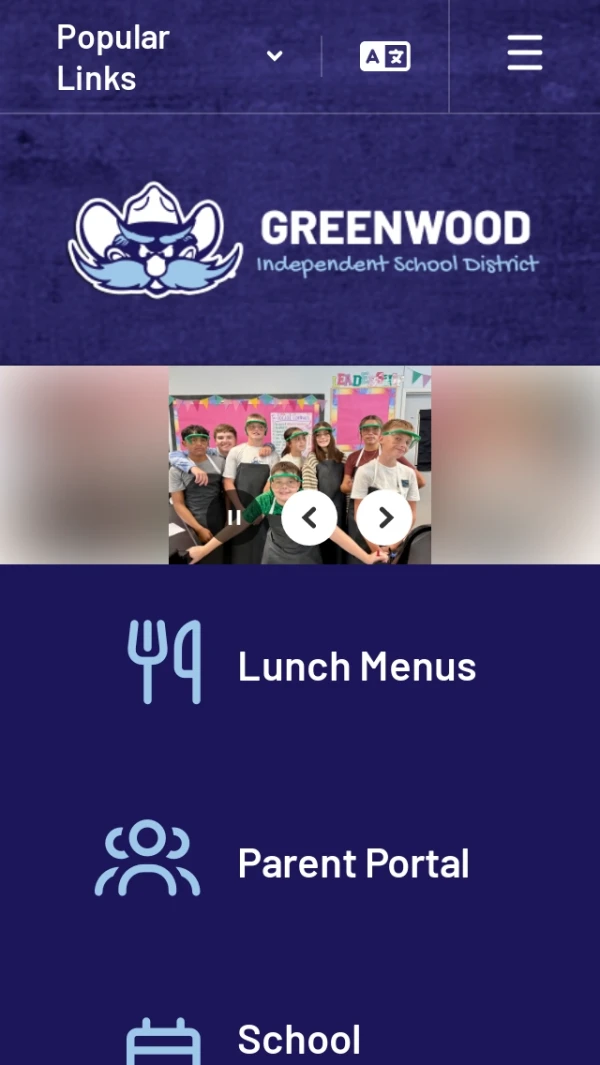The width and height of the screenshot is (600, 1065).
Task: Expand the Popular Links dropdown
Action: [170, 57]
